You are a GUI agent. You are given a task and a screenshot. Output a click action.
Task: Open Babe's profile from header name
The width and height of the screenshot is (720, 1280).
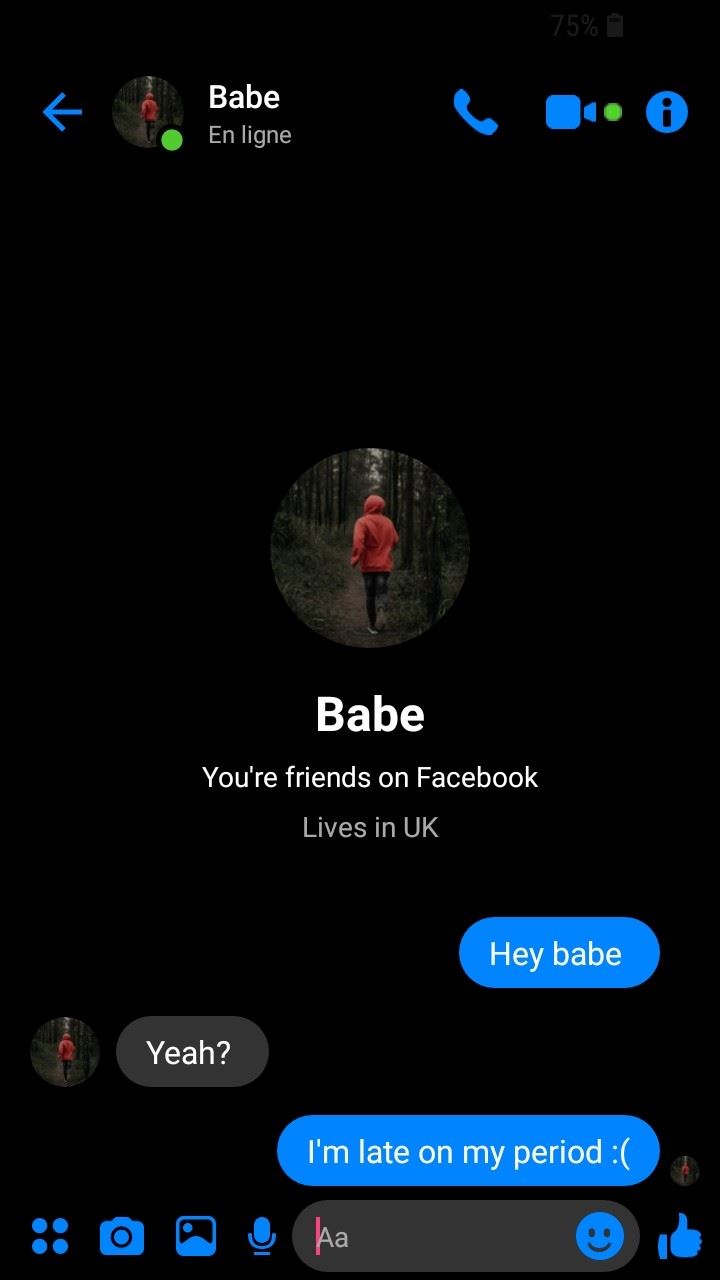click(245, 98)
